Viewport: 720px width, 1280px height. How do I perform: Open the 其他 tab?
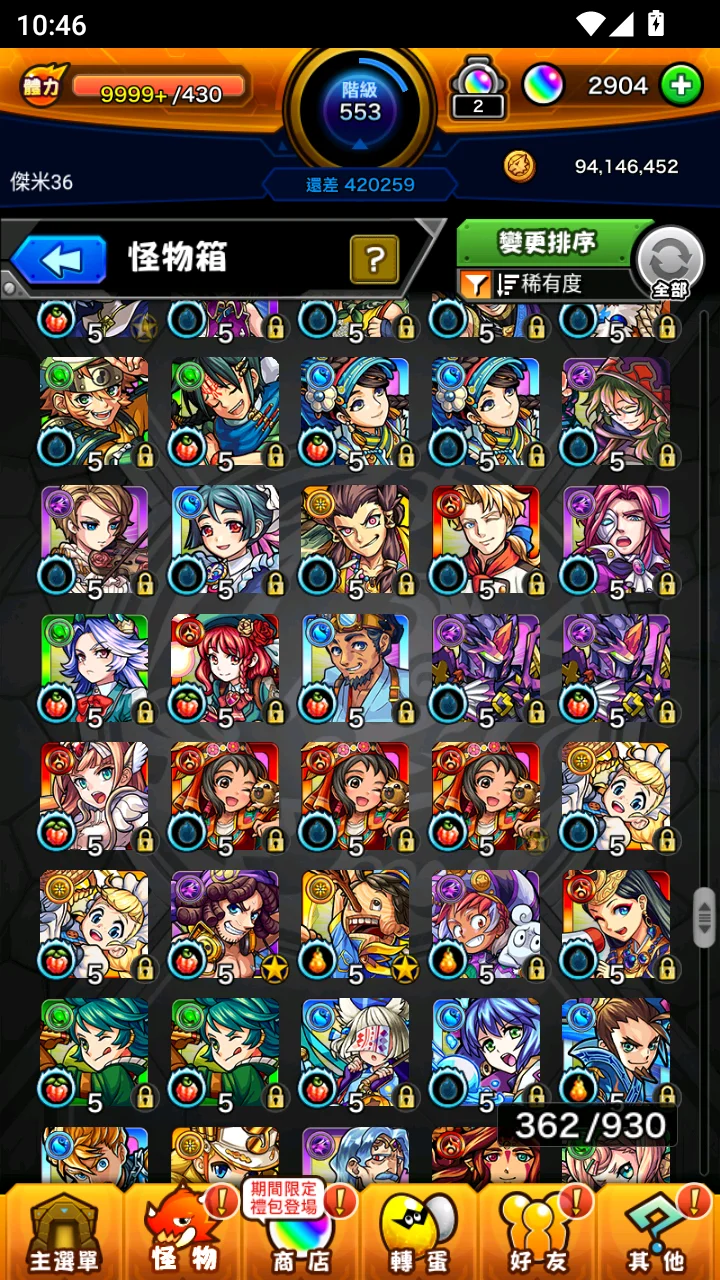pos(657,1232)
